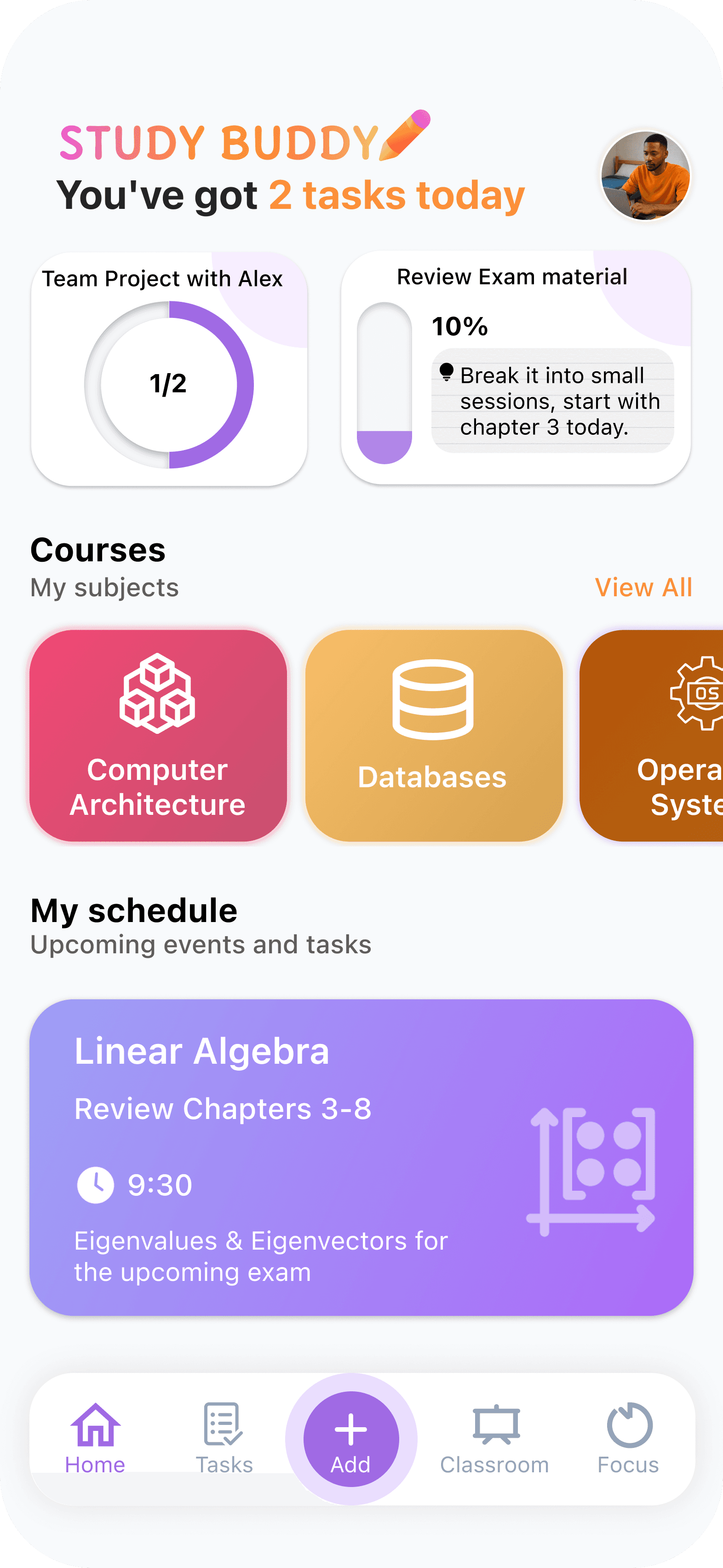
Task: Select the cubes icon on Computer Architecture
Action: pyautogui.click(x=157, y=694)
